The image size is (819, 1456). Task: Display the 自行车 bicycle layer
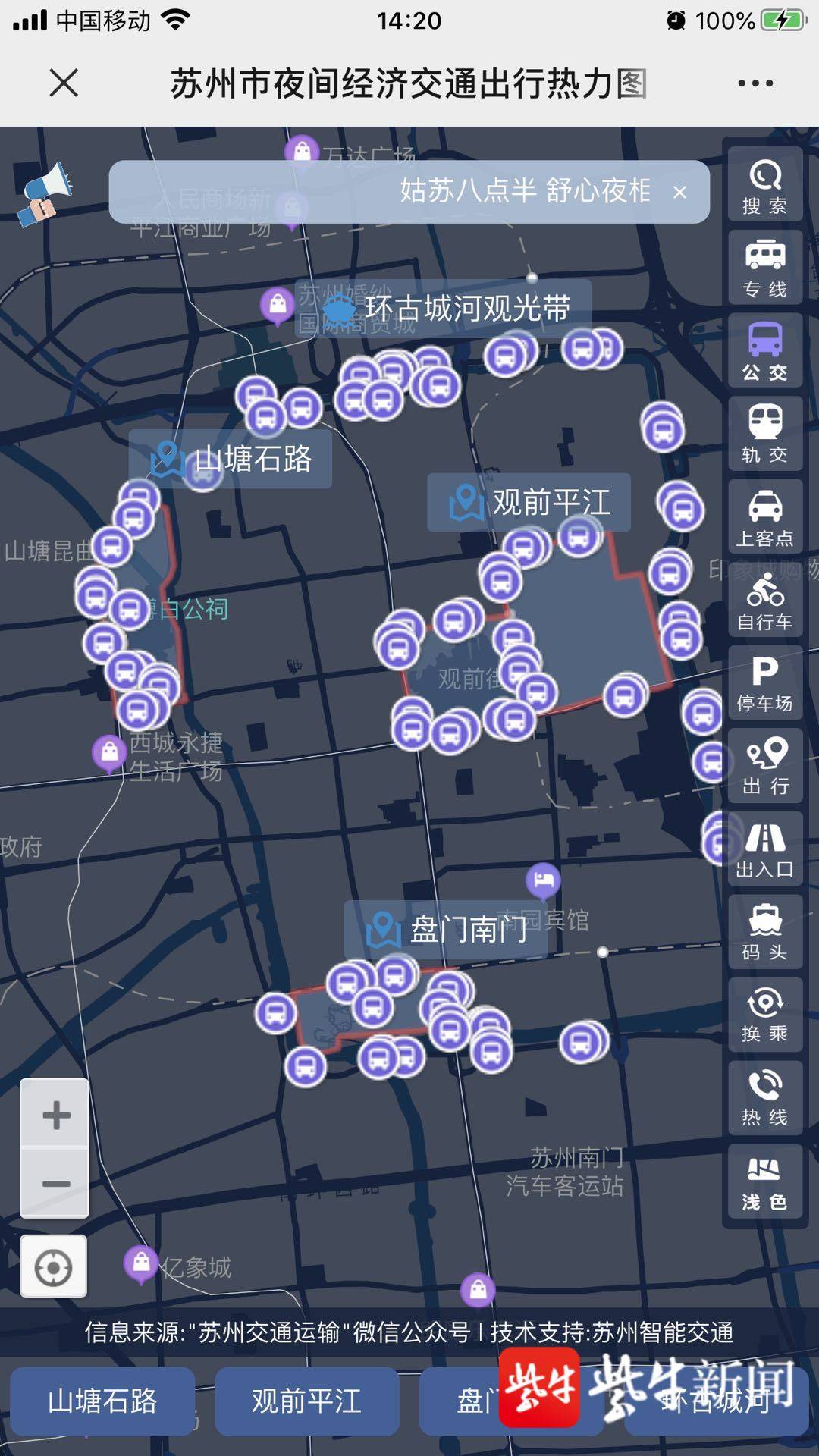point(765,600)
